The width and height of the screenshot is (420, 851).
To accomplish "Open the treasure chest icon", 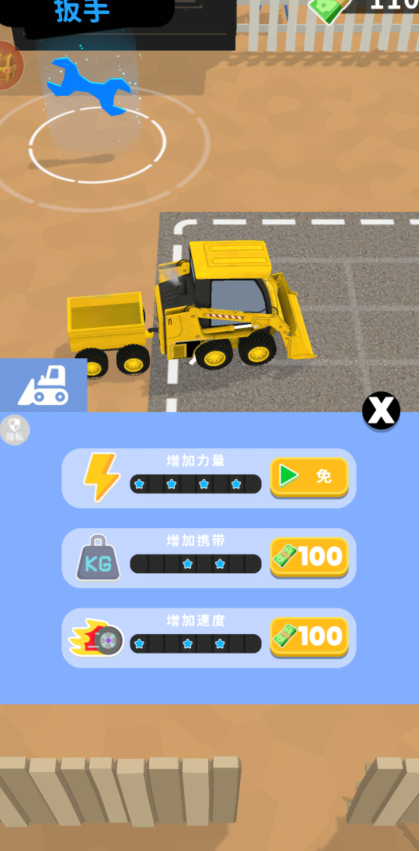I will [x=9, y=65].
